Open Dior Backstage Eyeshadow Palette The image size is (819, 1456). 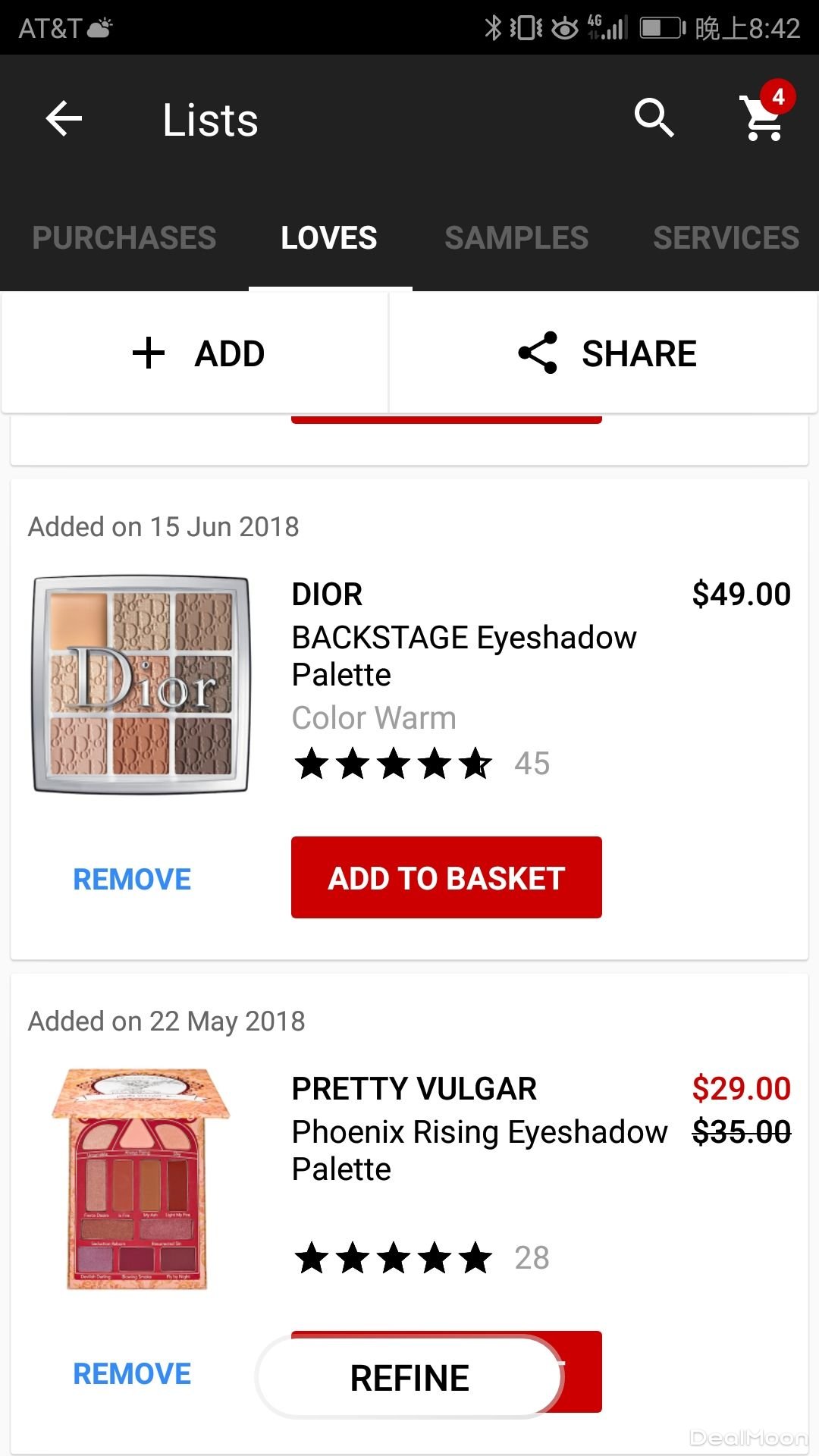click(x=464, y=654)
